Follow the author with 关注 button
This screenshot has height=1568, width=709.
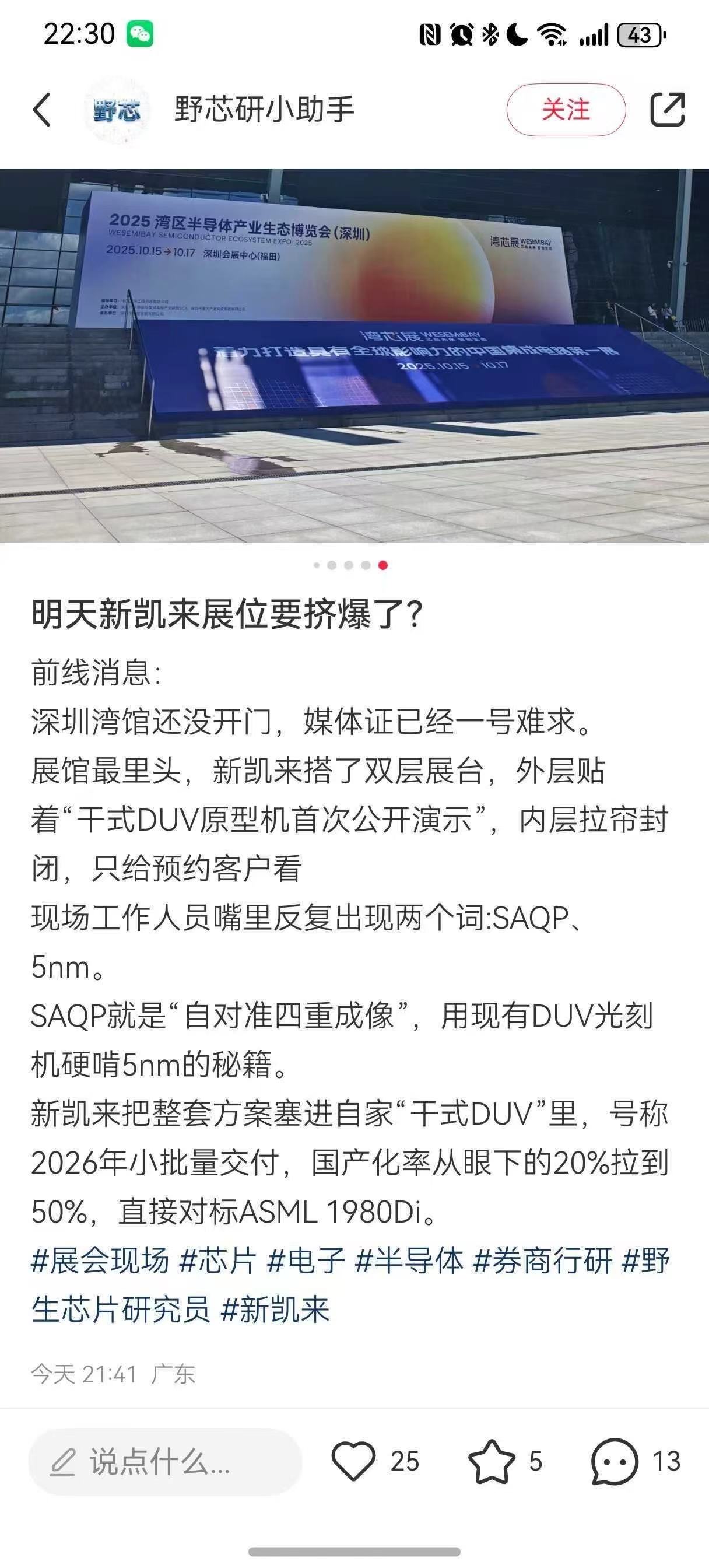(x=566, y=110)
